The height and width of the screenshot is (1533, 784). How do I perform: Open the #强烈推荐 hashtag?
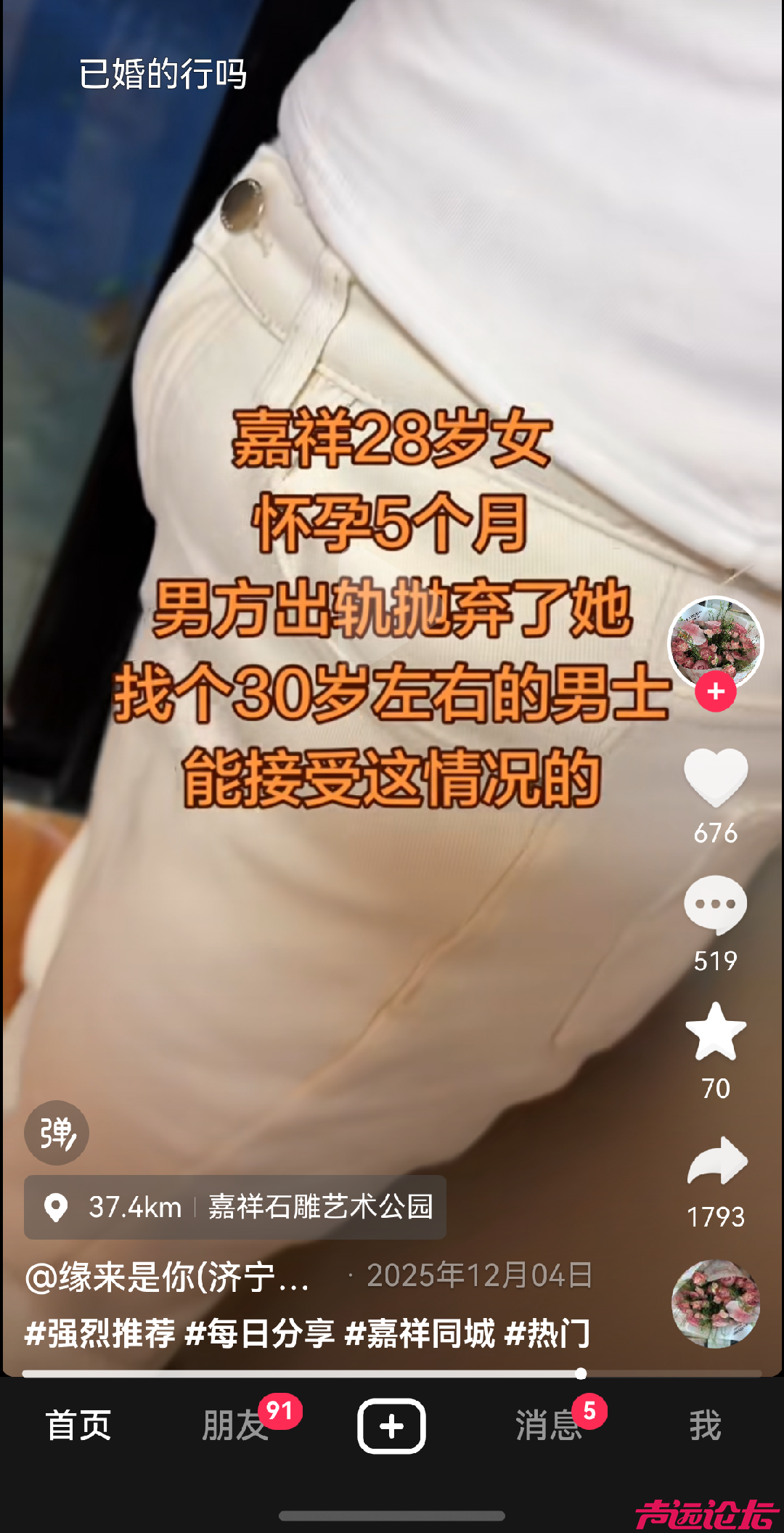(x=100, y=1333)
